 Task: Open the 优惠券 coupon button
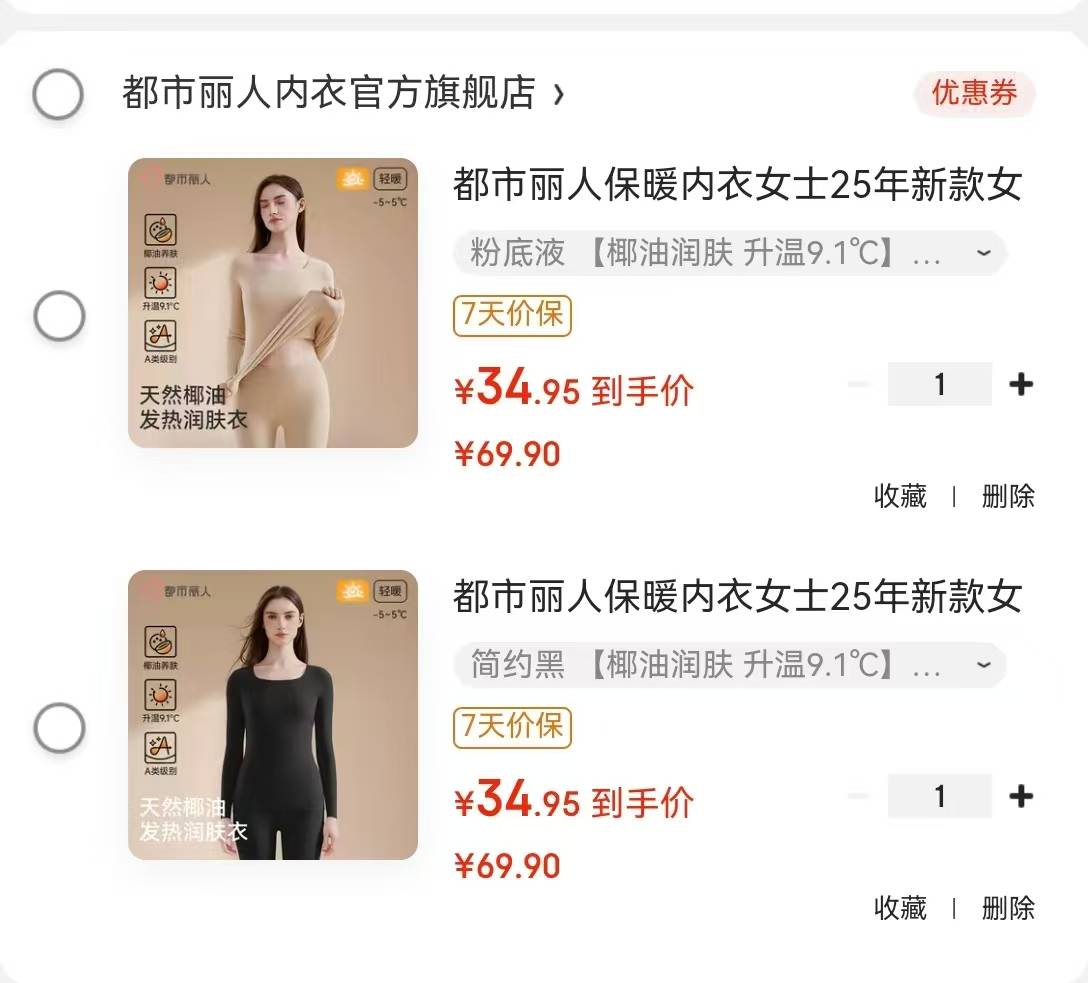pyautogui.click(x=974, y=94)
